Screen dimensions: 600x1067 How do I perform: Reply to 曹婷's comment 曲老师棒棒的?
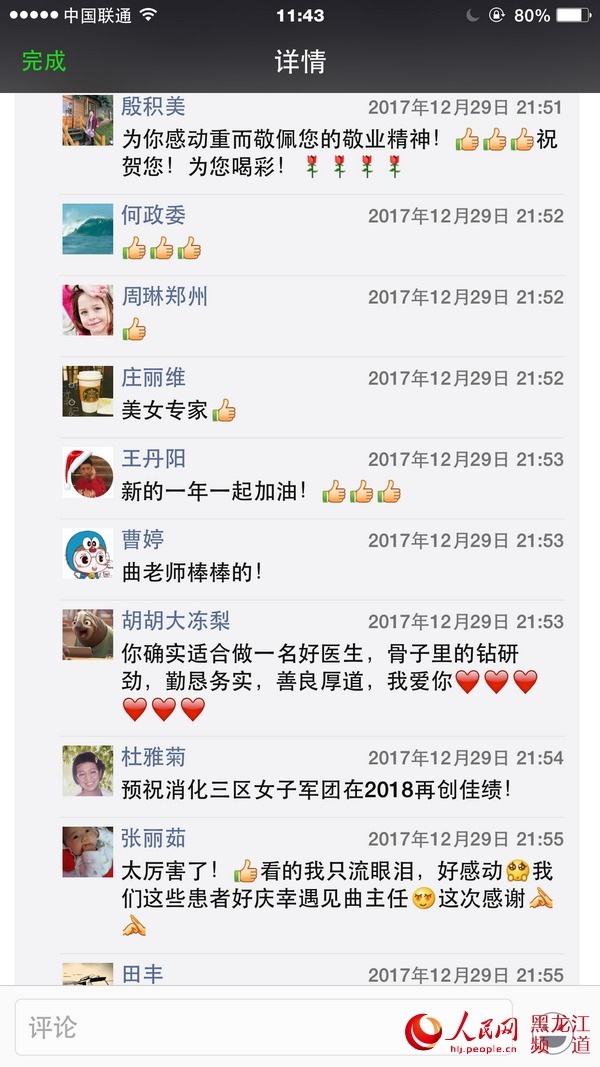(x=192, y=572)
